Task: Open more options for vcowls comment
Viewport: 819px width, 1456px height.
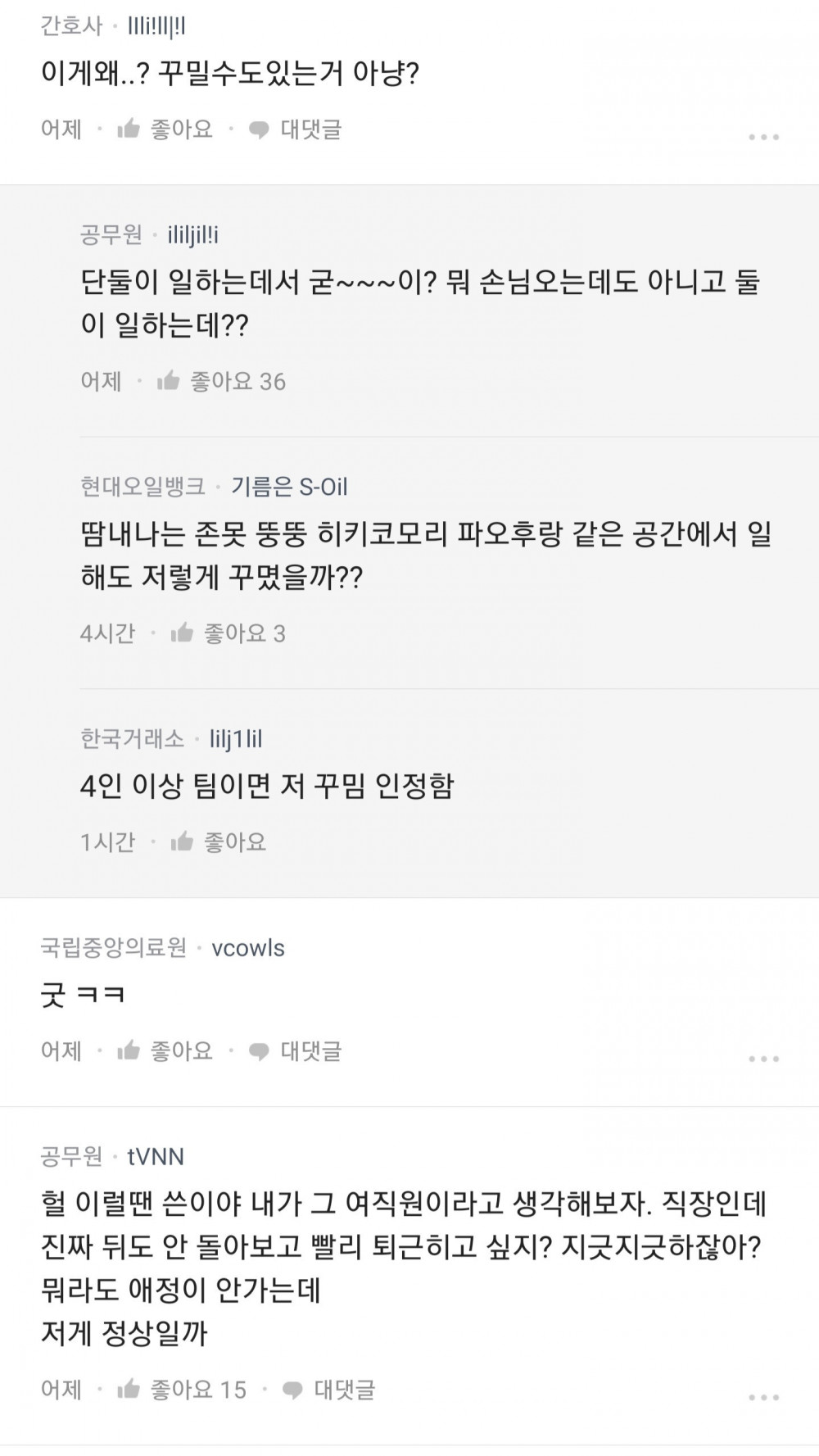Action: tap(763, 1059)
